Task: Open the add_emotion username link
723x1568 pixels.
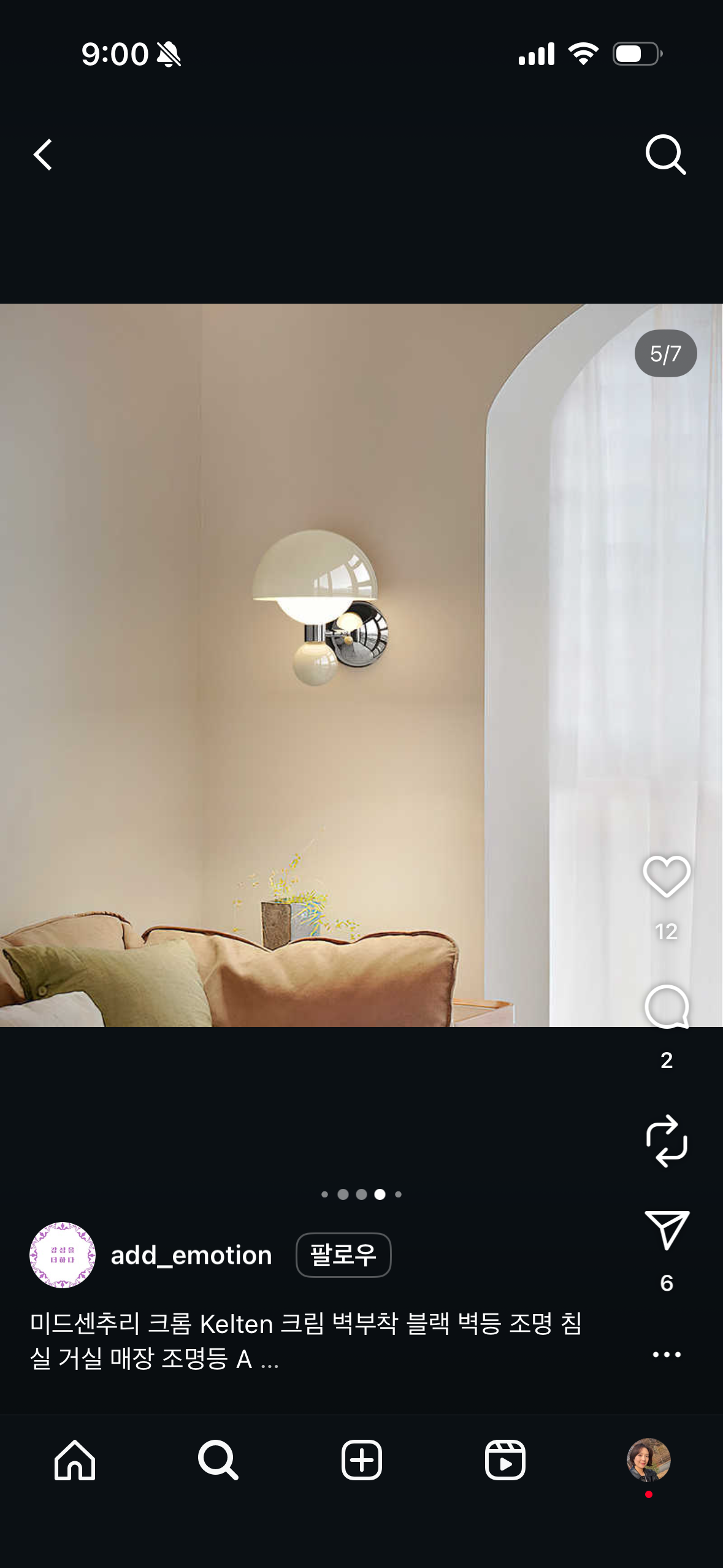Action: pyautogui.click(x=191, y=1255)
